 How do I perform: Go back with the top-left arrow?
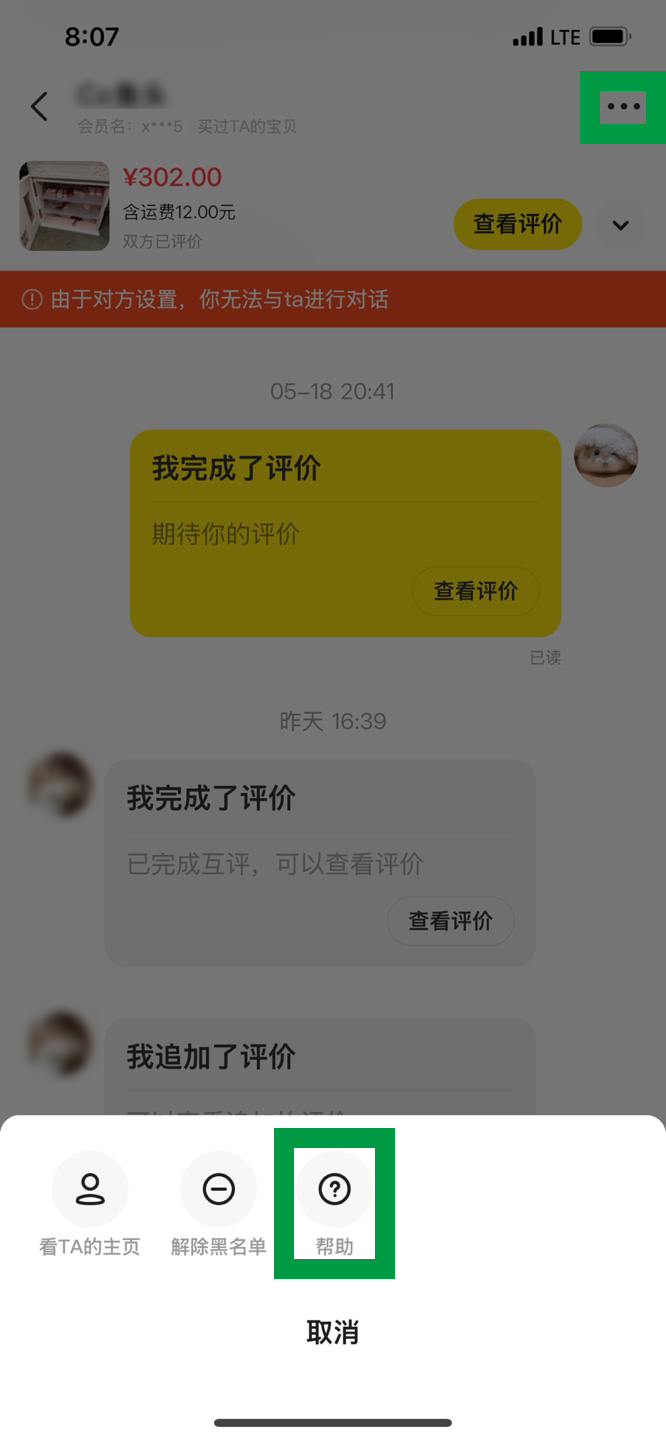pyautogui.click(x=40, y=106)
